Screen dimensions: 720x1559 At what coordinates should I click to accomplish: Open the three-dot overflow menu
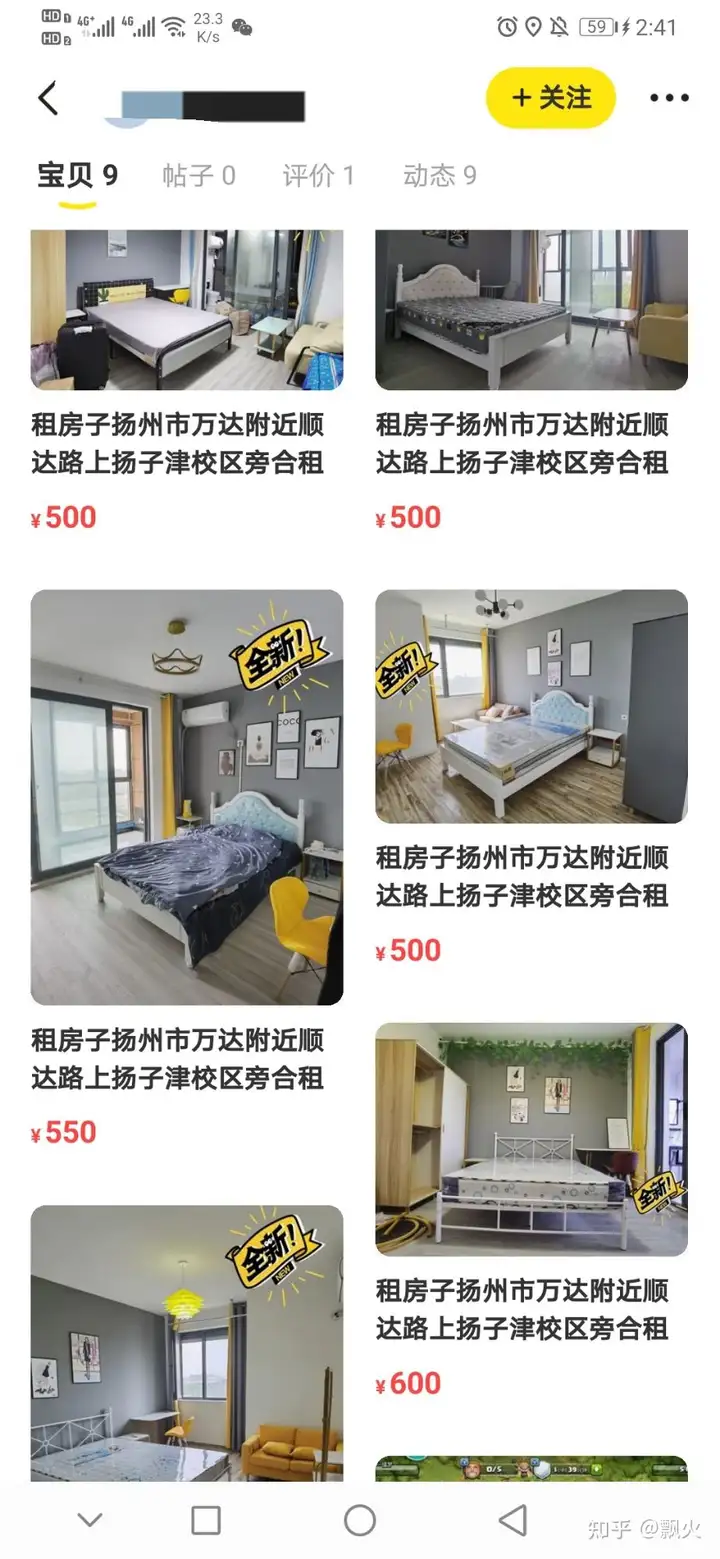click(669, 98)
